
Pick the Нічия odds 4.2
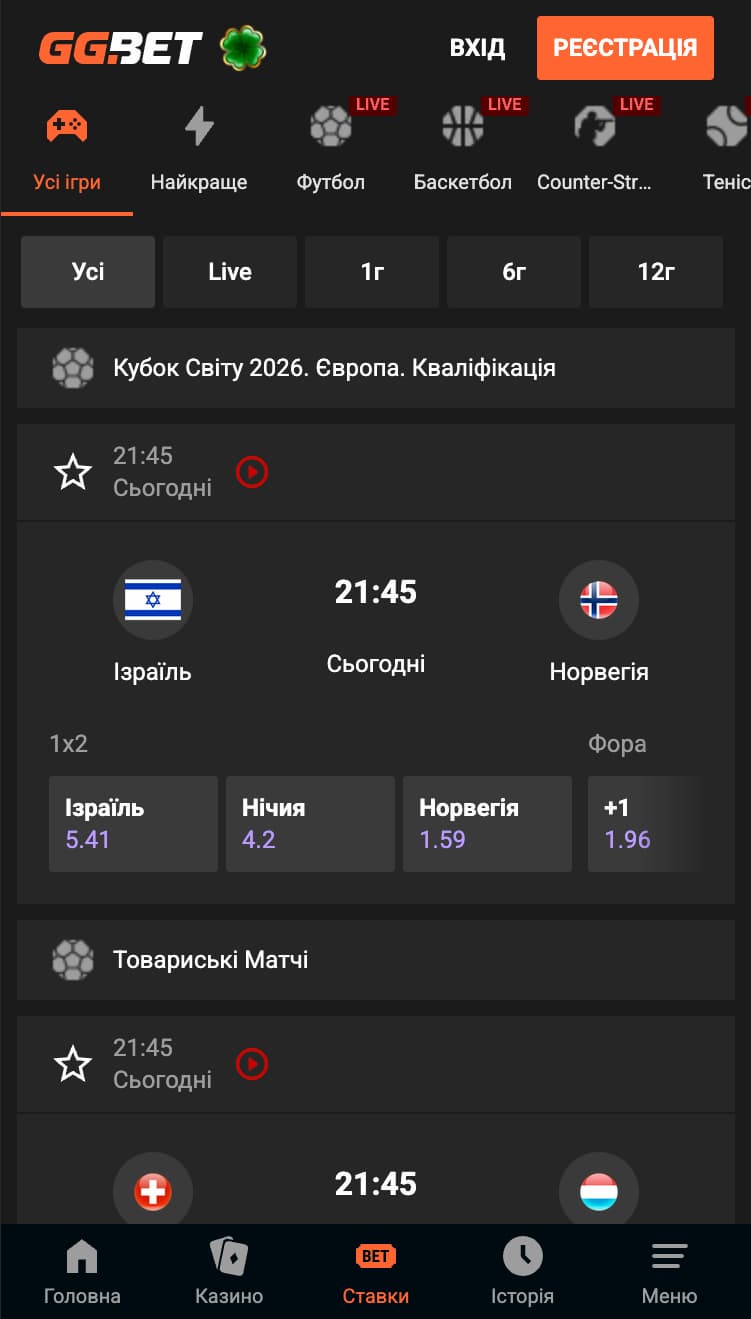coord(310,824)
